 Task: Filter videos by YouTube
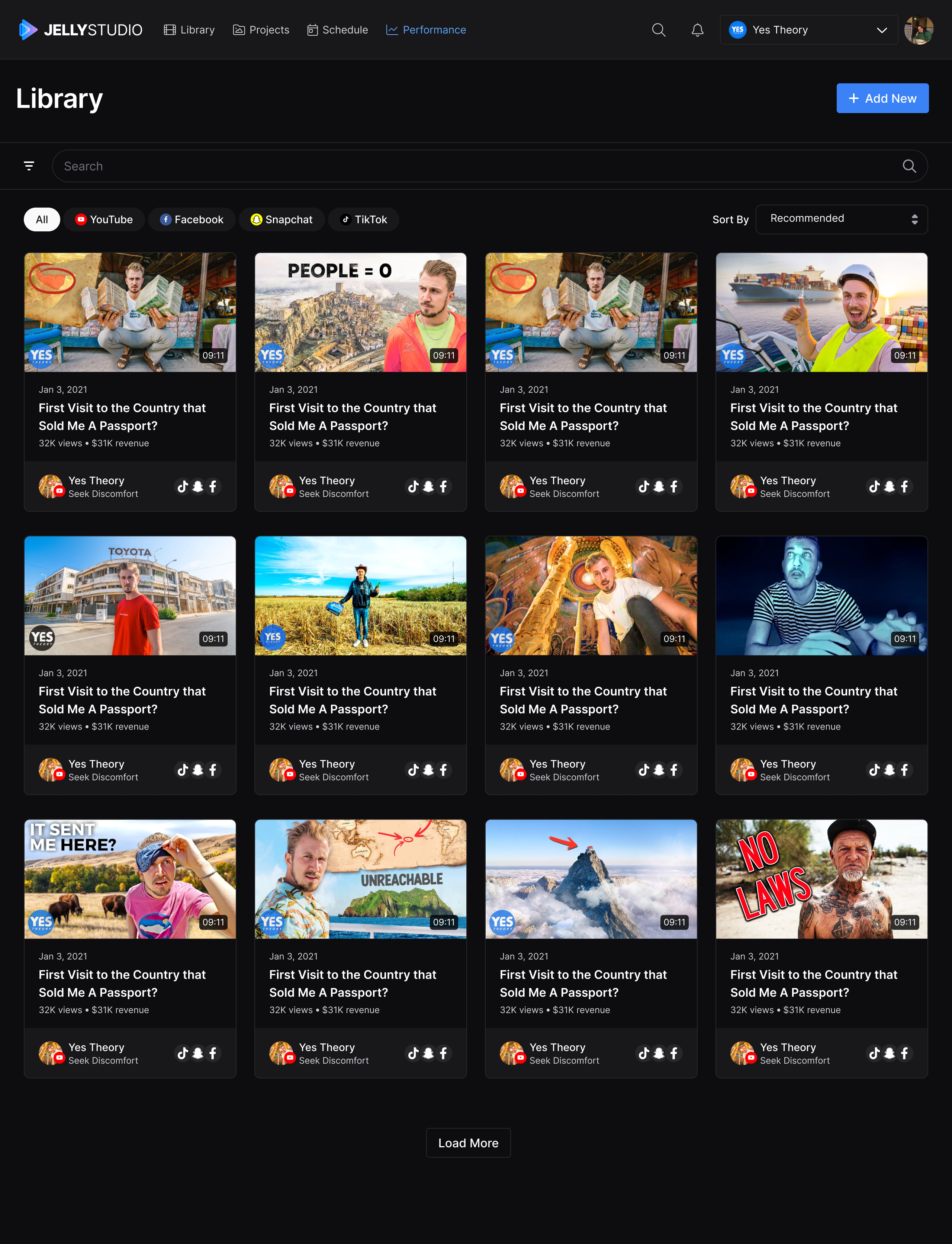[104, 220]
